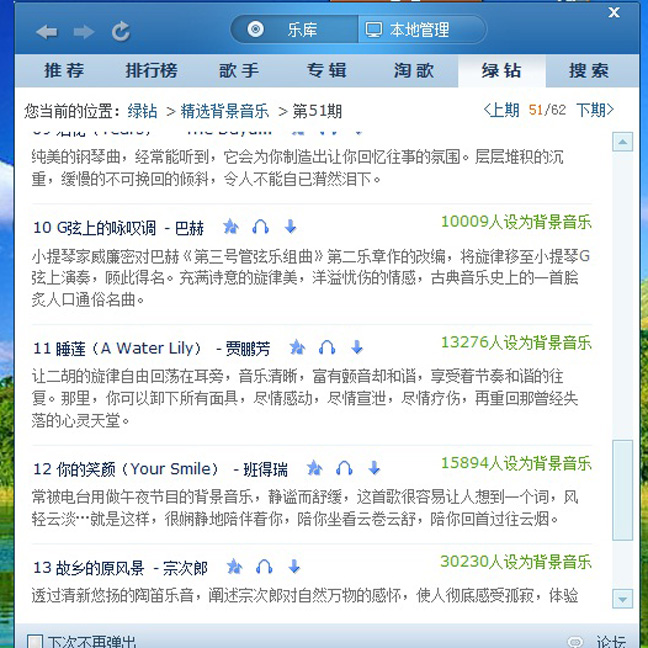This screenshot has height=648, width=648.
Task: Refresh the current page
Action: (x=121, y=32)
